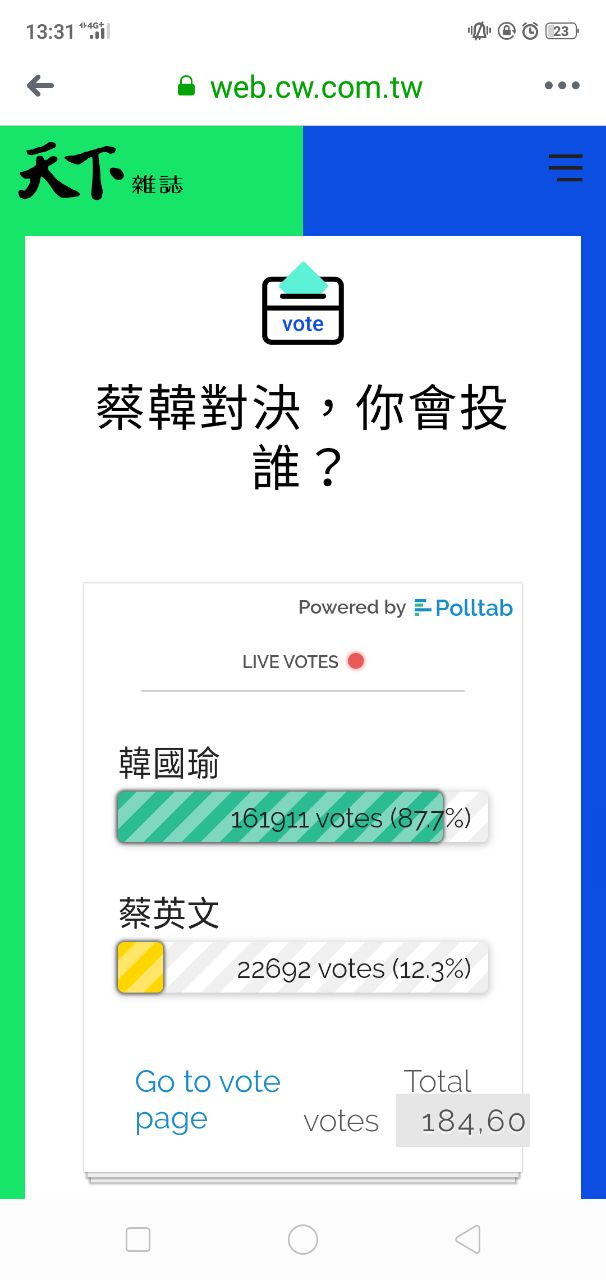This screenshot has height=1280, width=606.
Task: Open the hamburger menu
Action: pyautogui.click(x=566, y=168)
